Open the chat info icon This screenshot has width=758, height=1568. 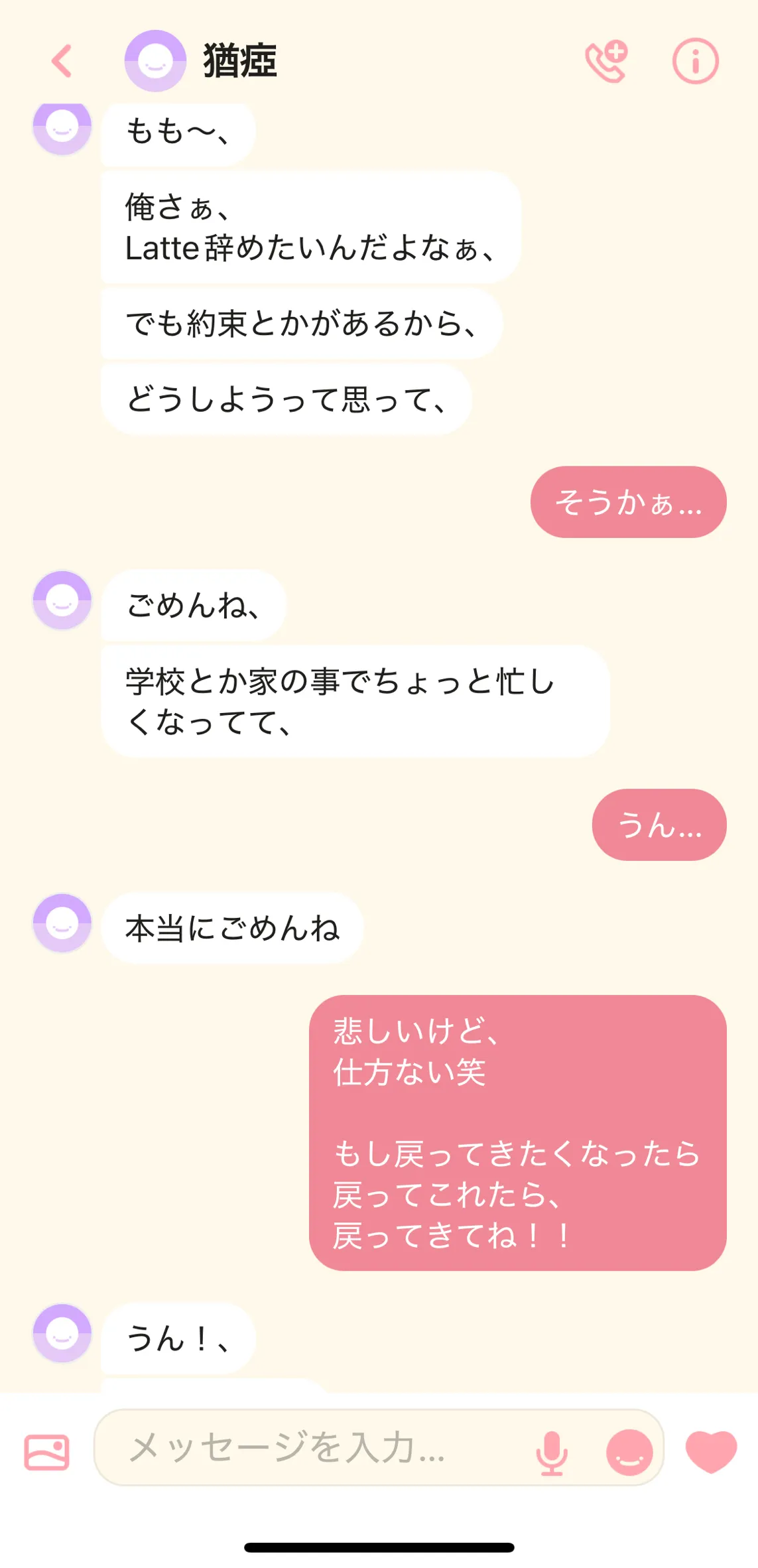(695, 61)
